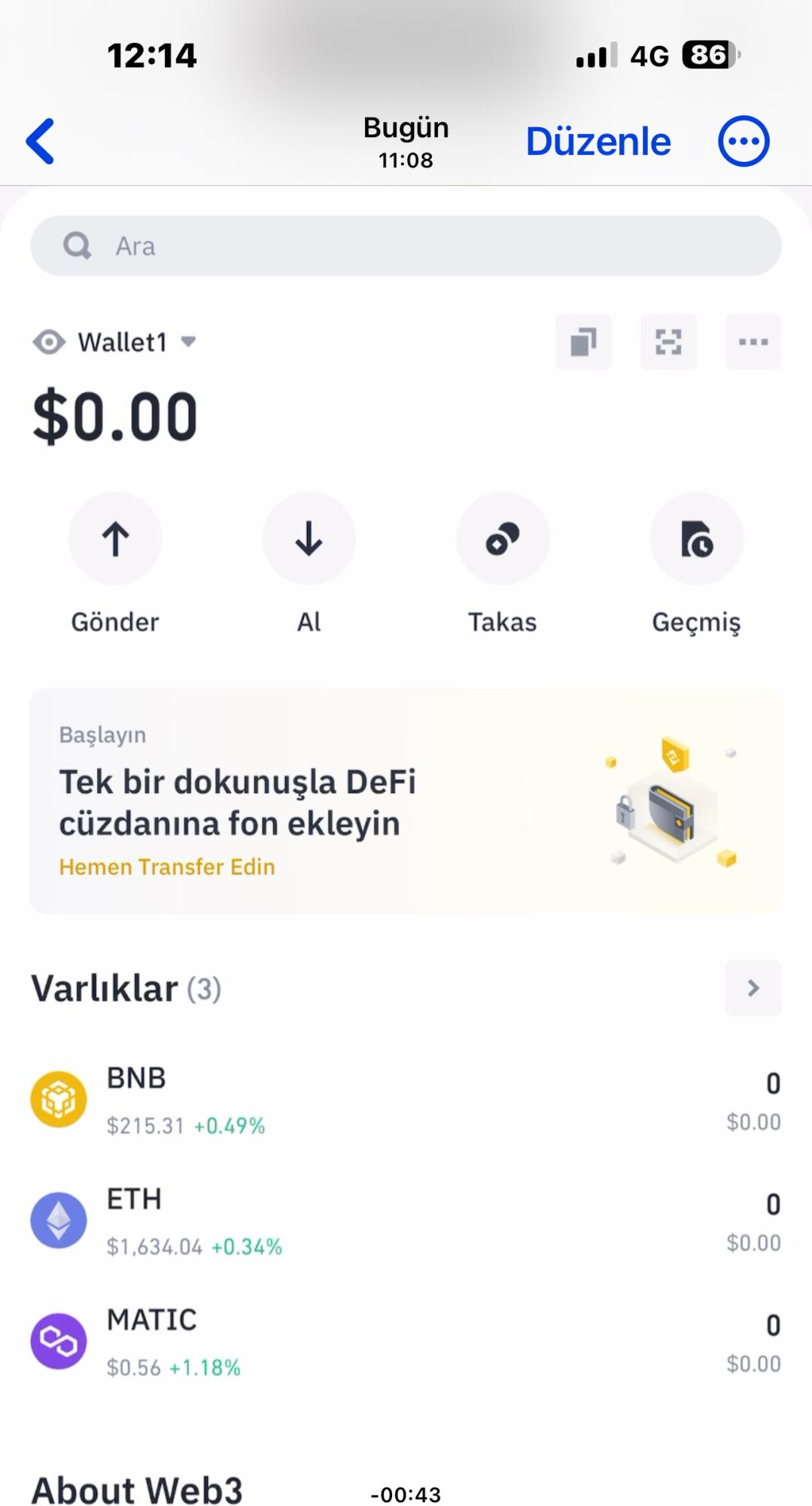
Task: Tap the Bugün header title
Action: tap(405, 127)
